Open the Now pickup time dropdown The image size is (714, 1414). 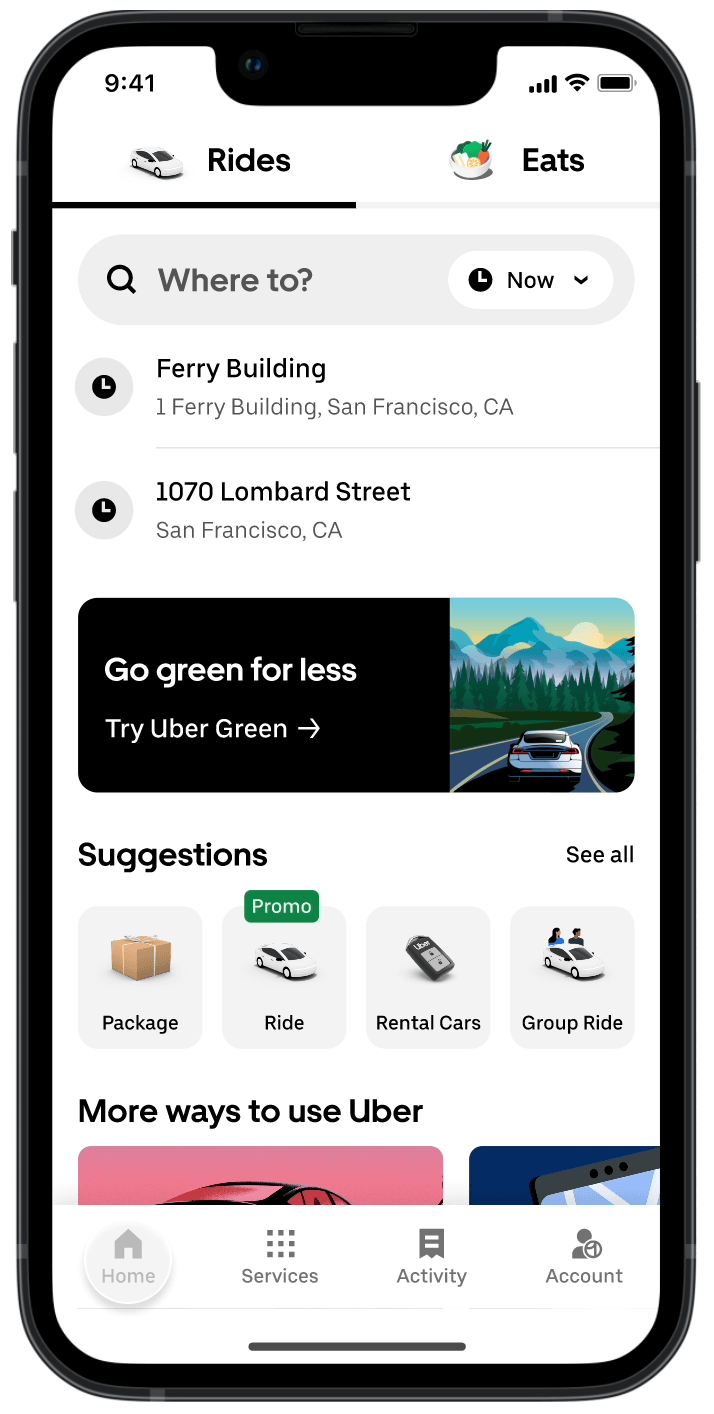[x=530, y=280]
